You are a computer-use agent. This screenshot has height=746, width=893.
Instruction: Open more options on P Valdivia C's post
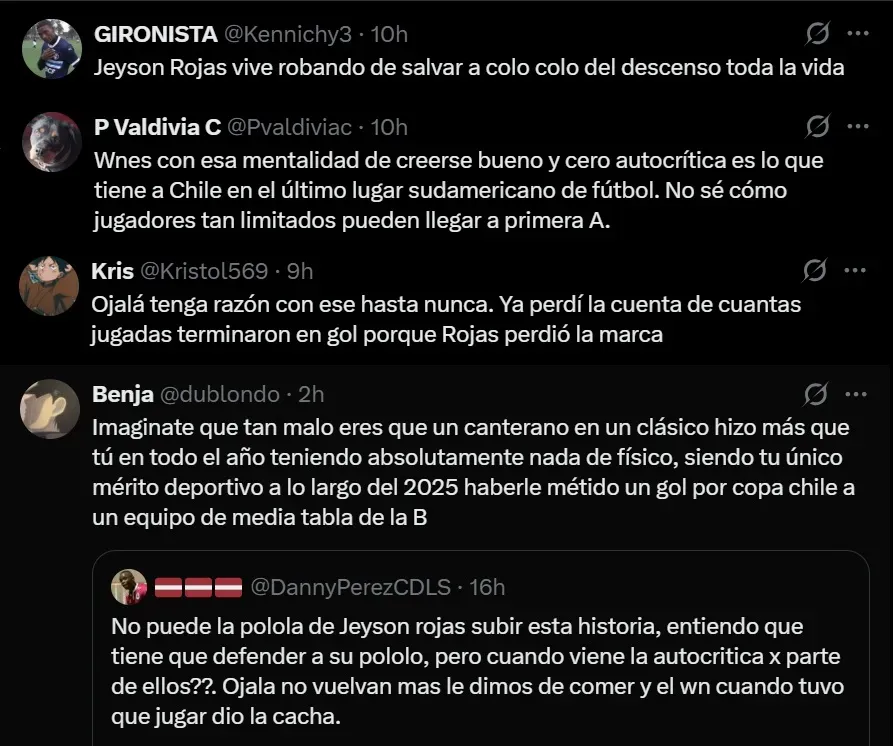click(857, 127)
